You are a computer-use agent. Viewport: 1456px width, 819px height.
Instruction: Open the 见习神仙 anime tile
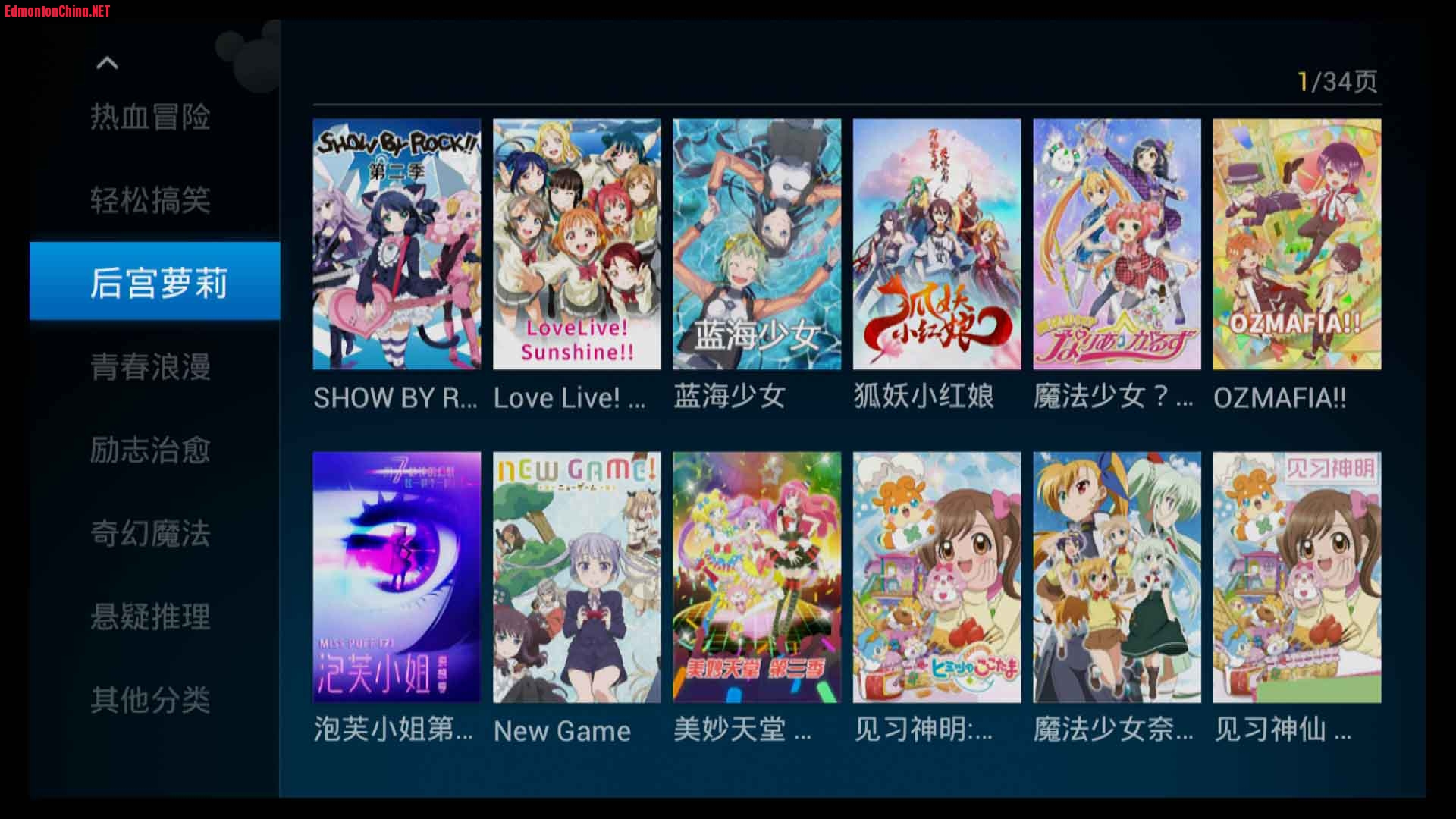click(x=1297, y=577)
